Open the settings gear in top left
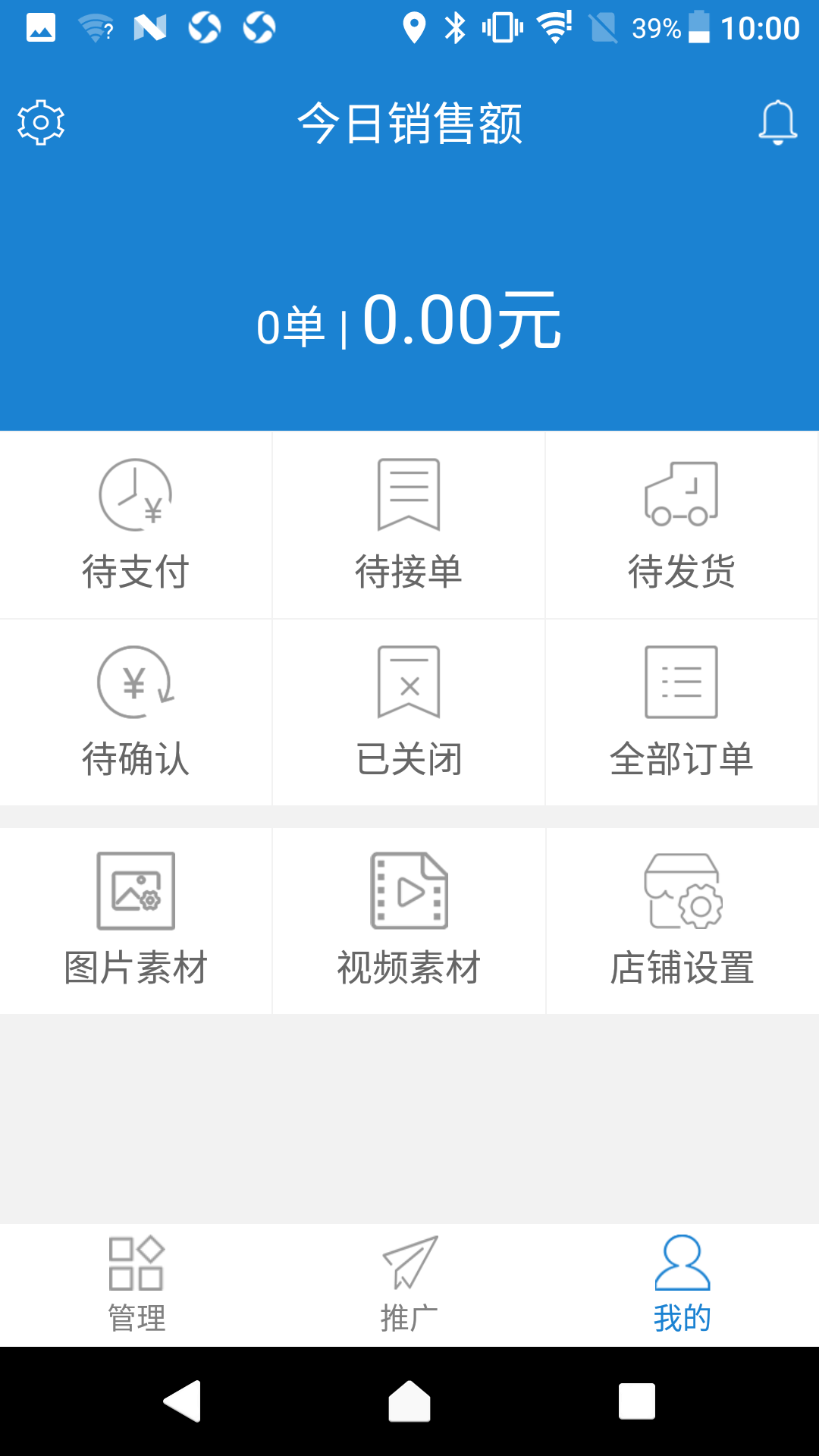This screenshot has height=1456, width=819. (x=39, y=121)
